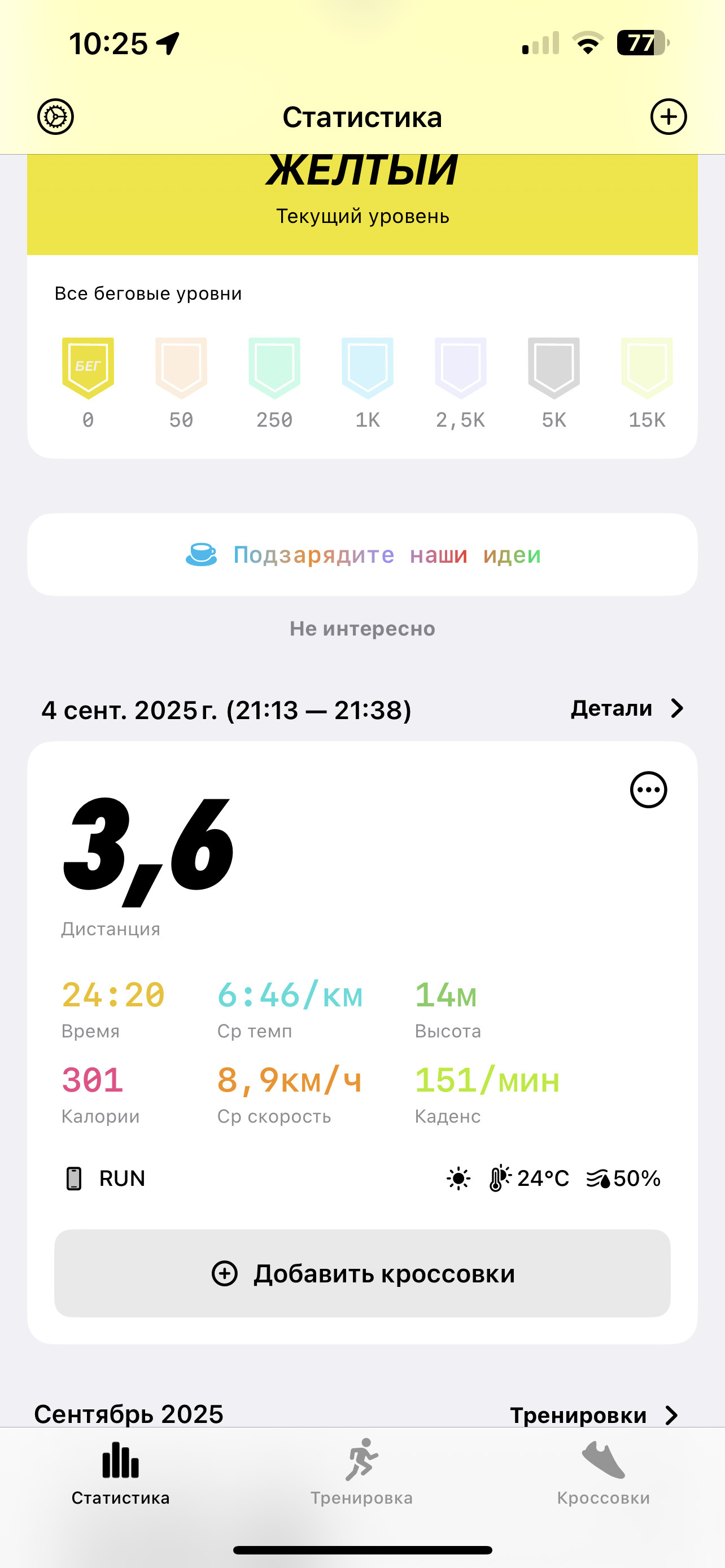725x1568 pixels.
Task: Open the settings gear icon
Action: click(55, 116)
